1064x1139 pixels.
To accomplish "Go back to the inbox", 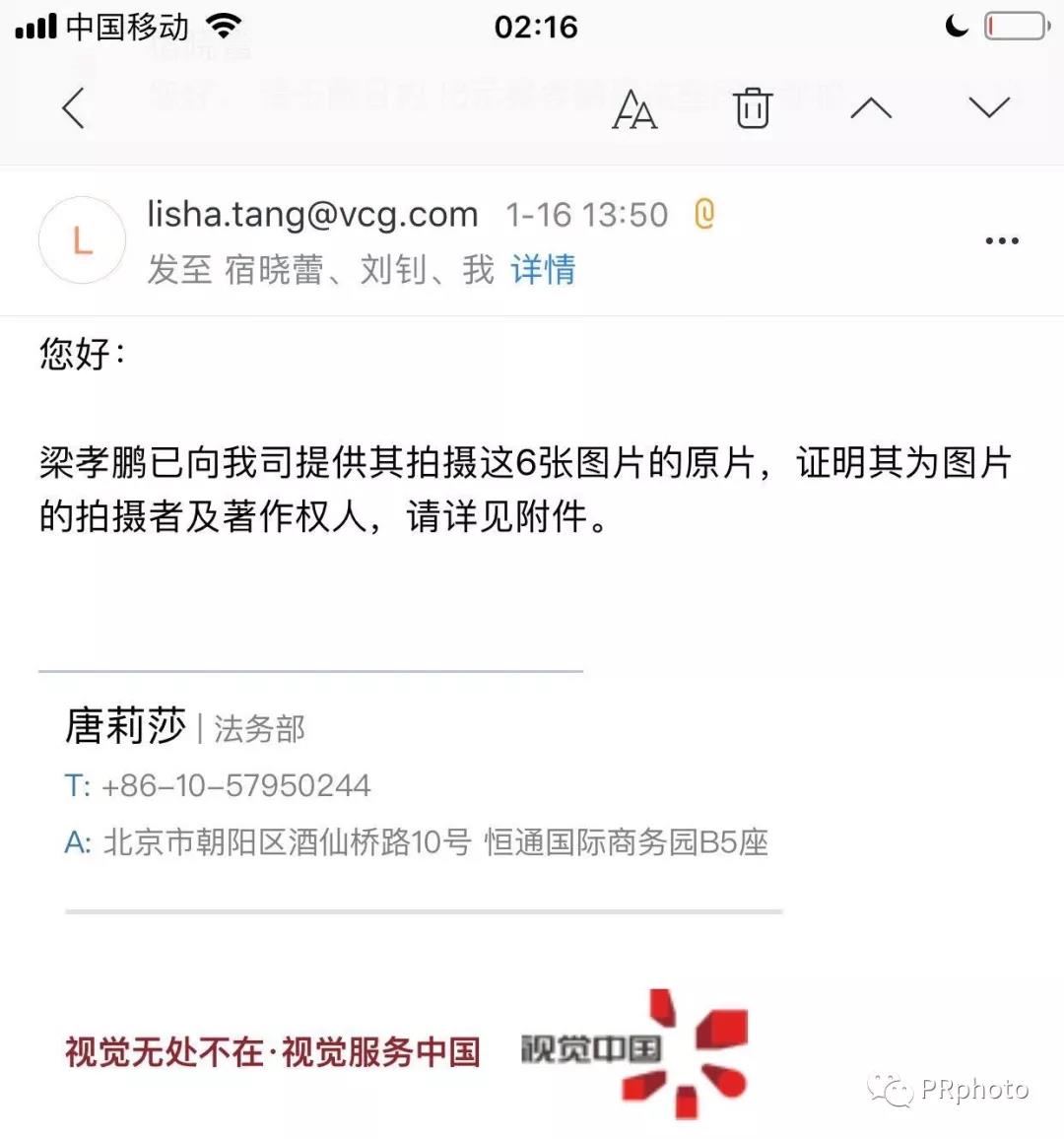I will pyautogui.click(x=73, y=108).
